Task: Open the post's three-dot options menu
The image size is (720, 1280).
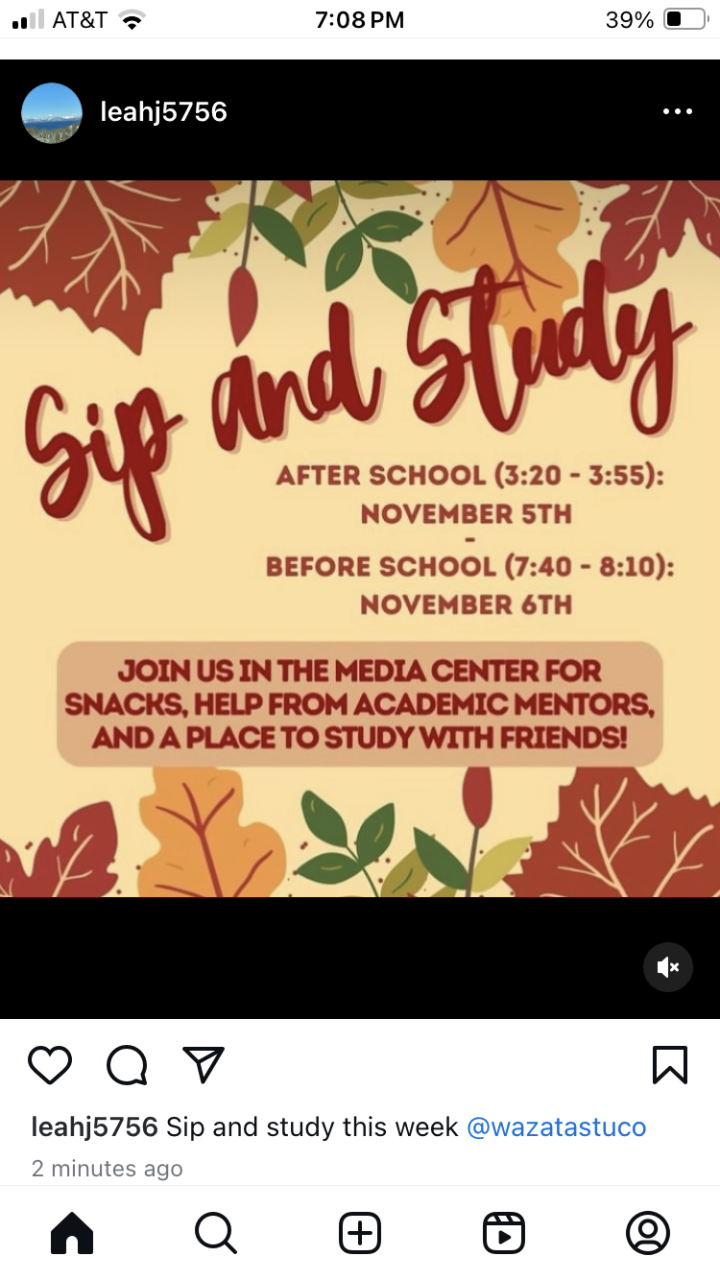Action: pos(677,112)
